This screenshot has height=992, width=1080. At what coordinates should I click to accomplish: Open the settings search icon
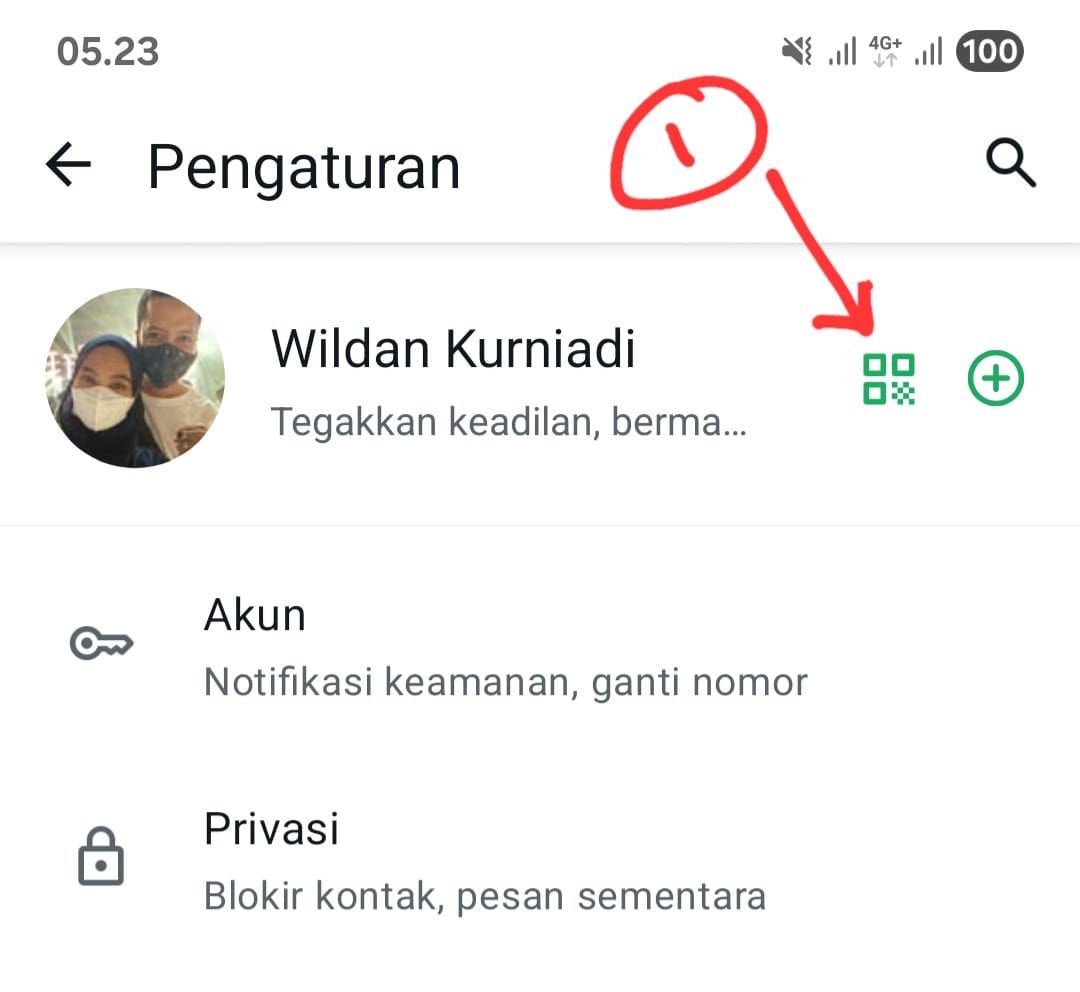[x=1011, y=163]
